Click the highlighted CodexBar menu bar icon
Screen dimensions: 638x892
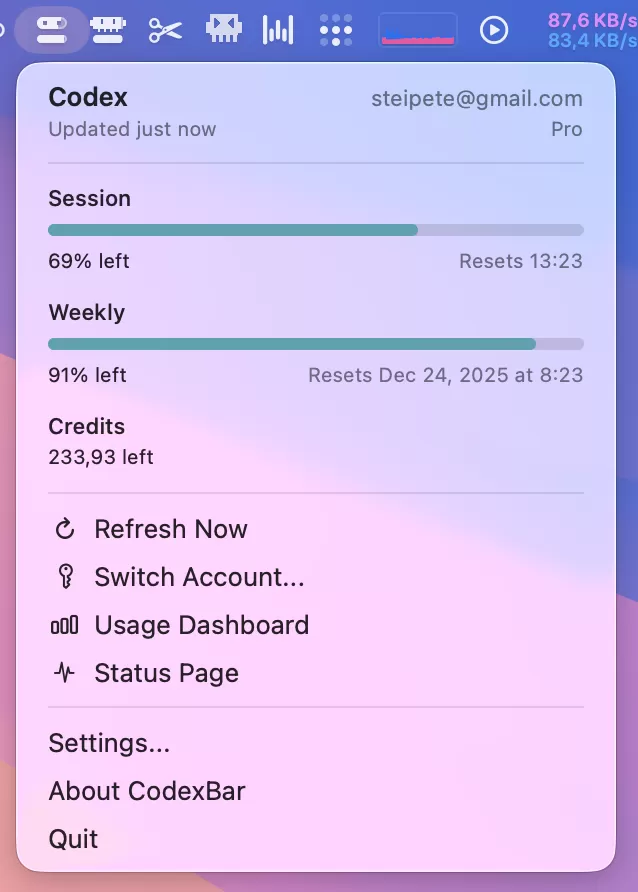(52, 30)
